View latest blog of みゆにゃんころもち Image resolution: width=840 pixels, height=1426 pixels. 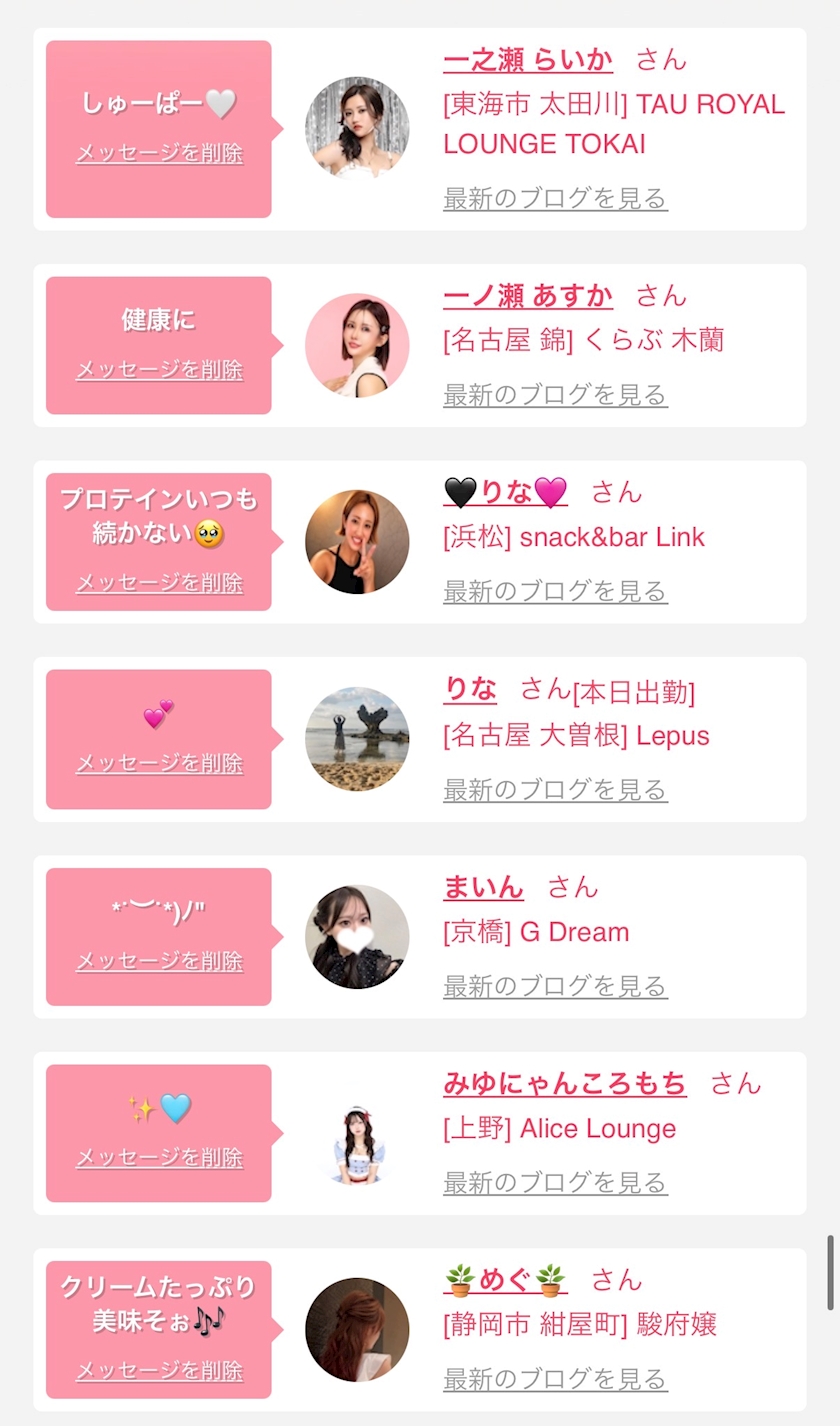pyautogui.click(x=555, y=1182)
